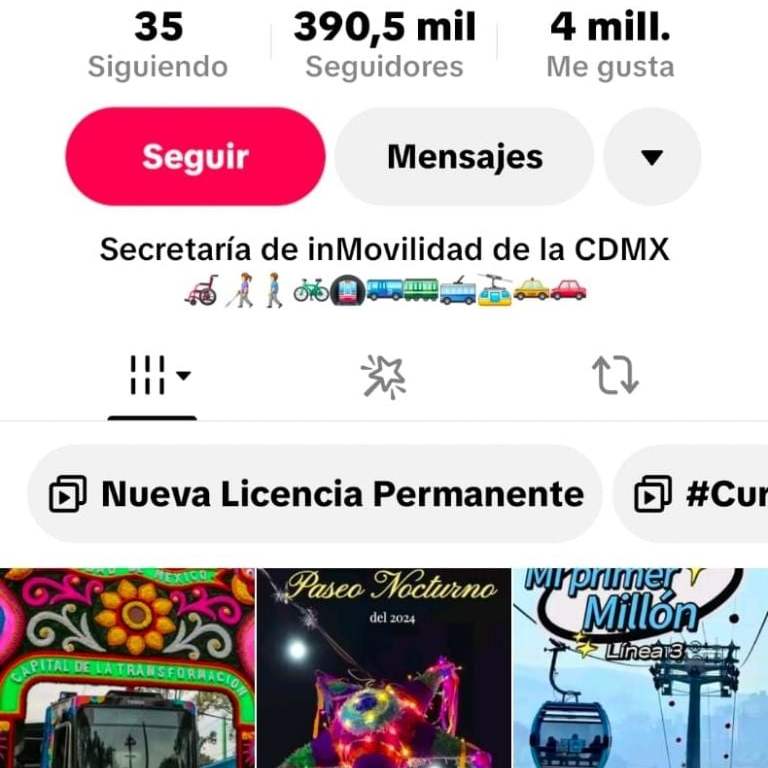This screenshot has height=768, width=768.
Task: Switch to the reposts tab
Action: tap(615, 377)
